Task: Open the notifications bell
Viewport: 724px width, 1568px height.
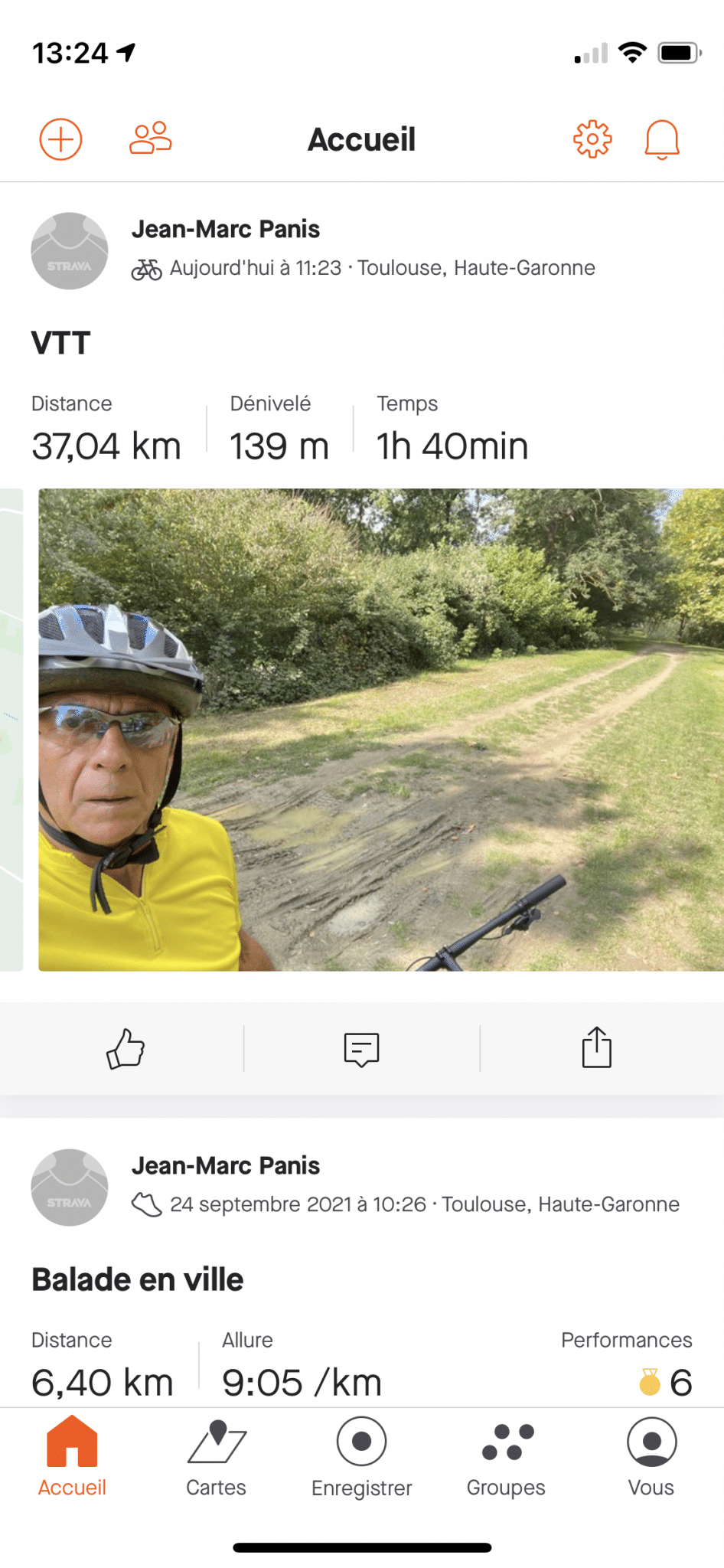Action: tap(662, 139)
